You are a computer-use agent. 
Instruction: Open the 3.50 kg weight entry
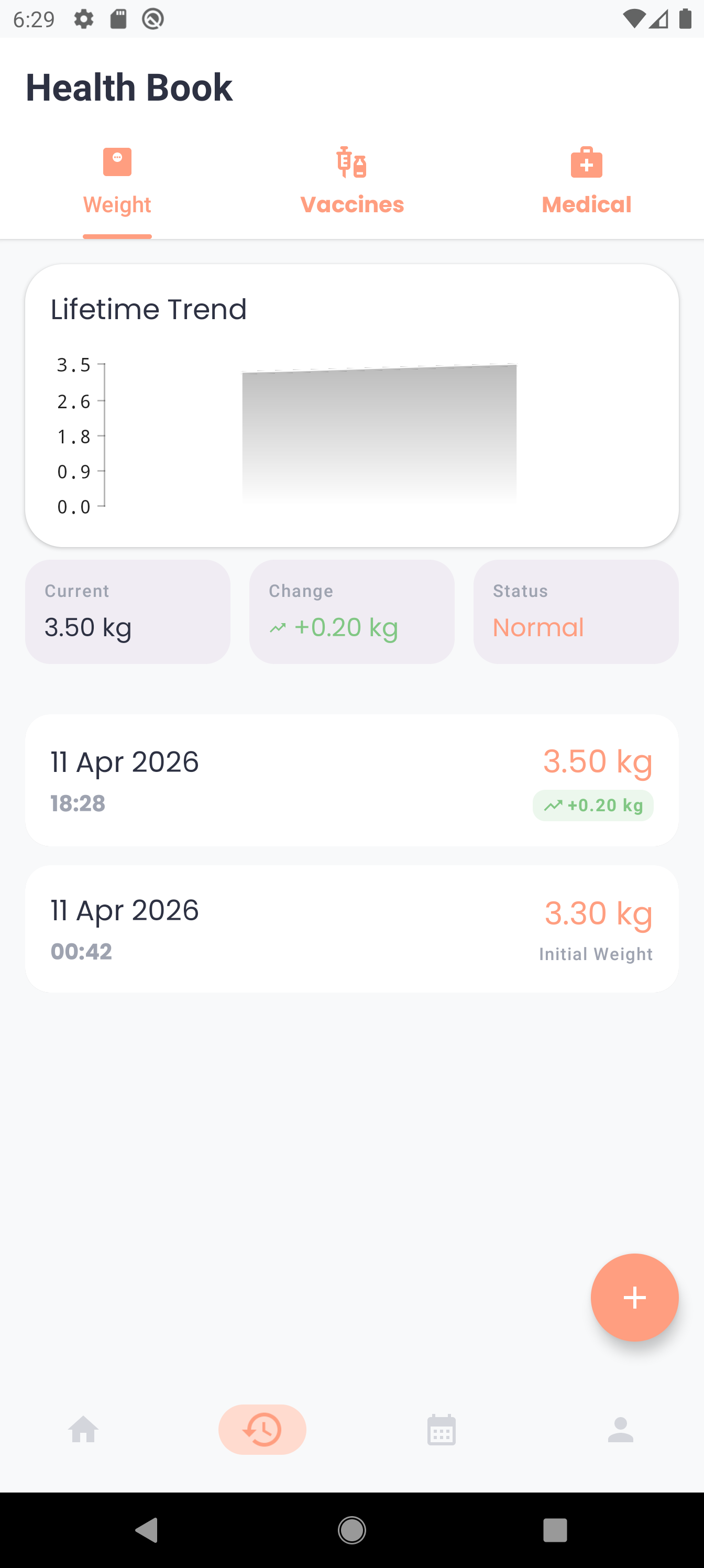coord(351,780)
